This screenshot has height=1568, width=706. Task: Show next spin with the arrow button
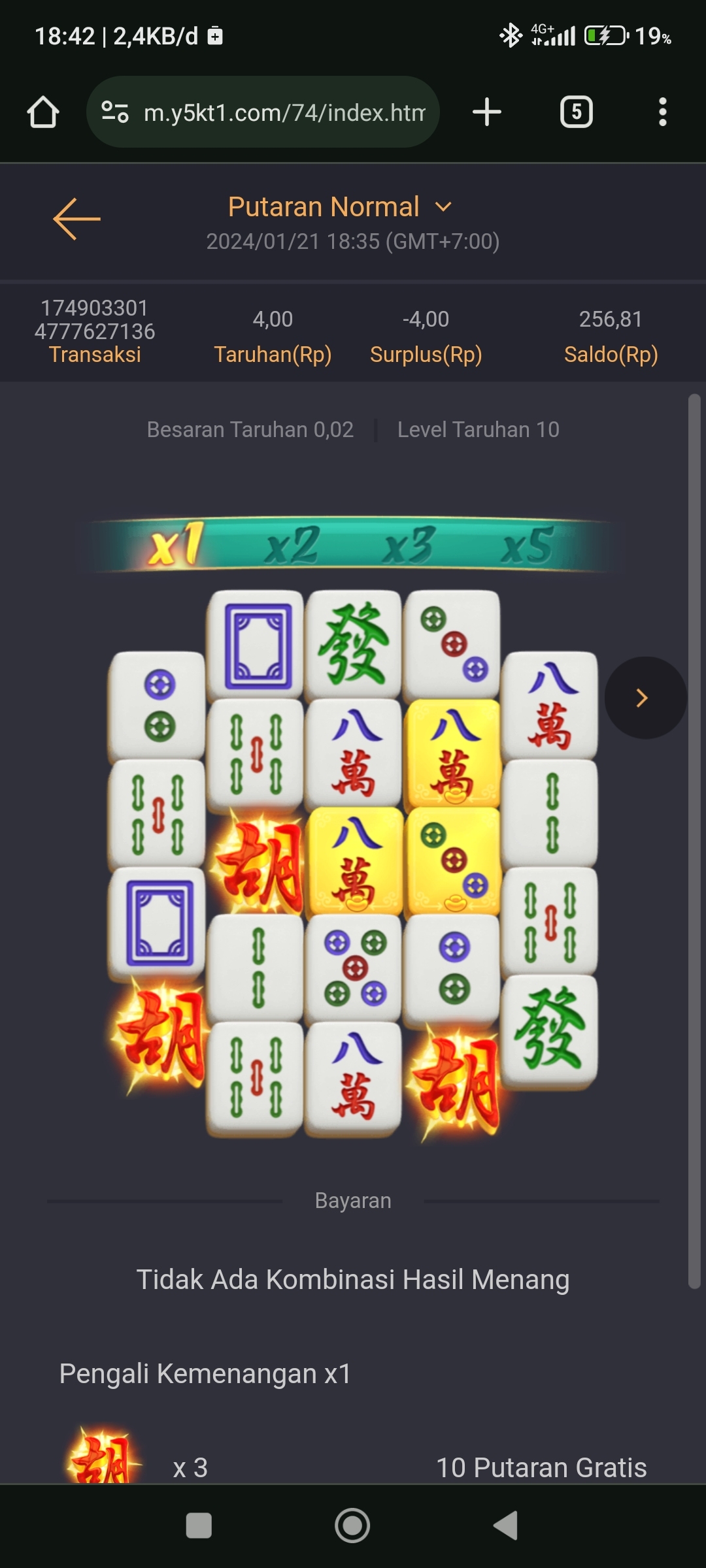pos(645,698)
